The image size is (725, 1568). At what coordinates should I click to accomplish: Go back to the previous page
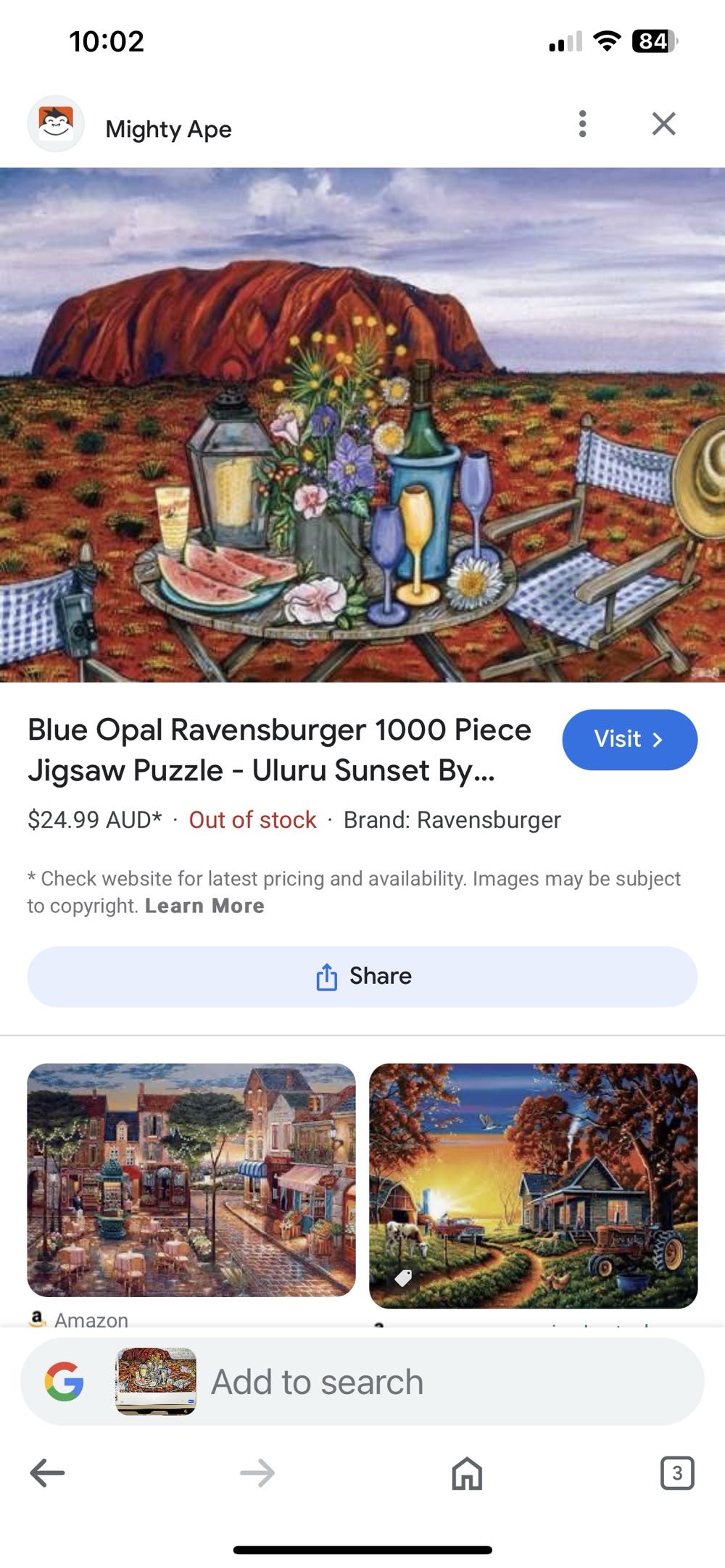pos(48,1473)
